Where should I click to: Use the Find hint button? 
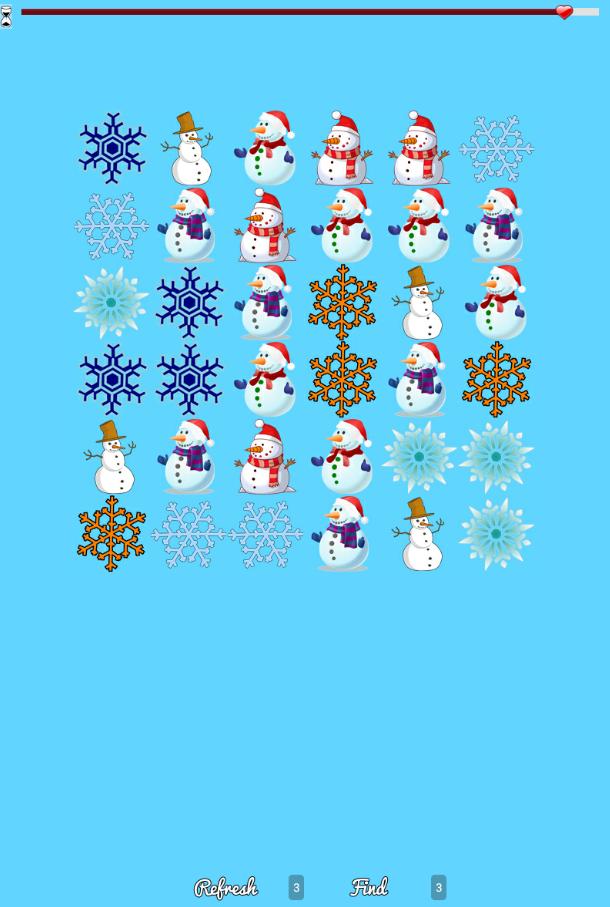tap(369, 887)
